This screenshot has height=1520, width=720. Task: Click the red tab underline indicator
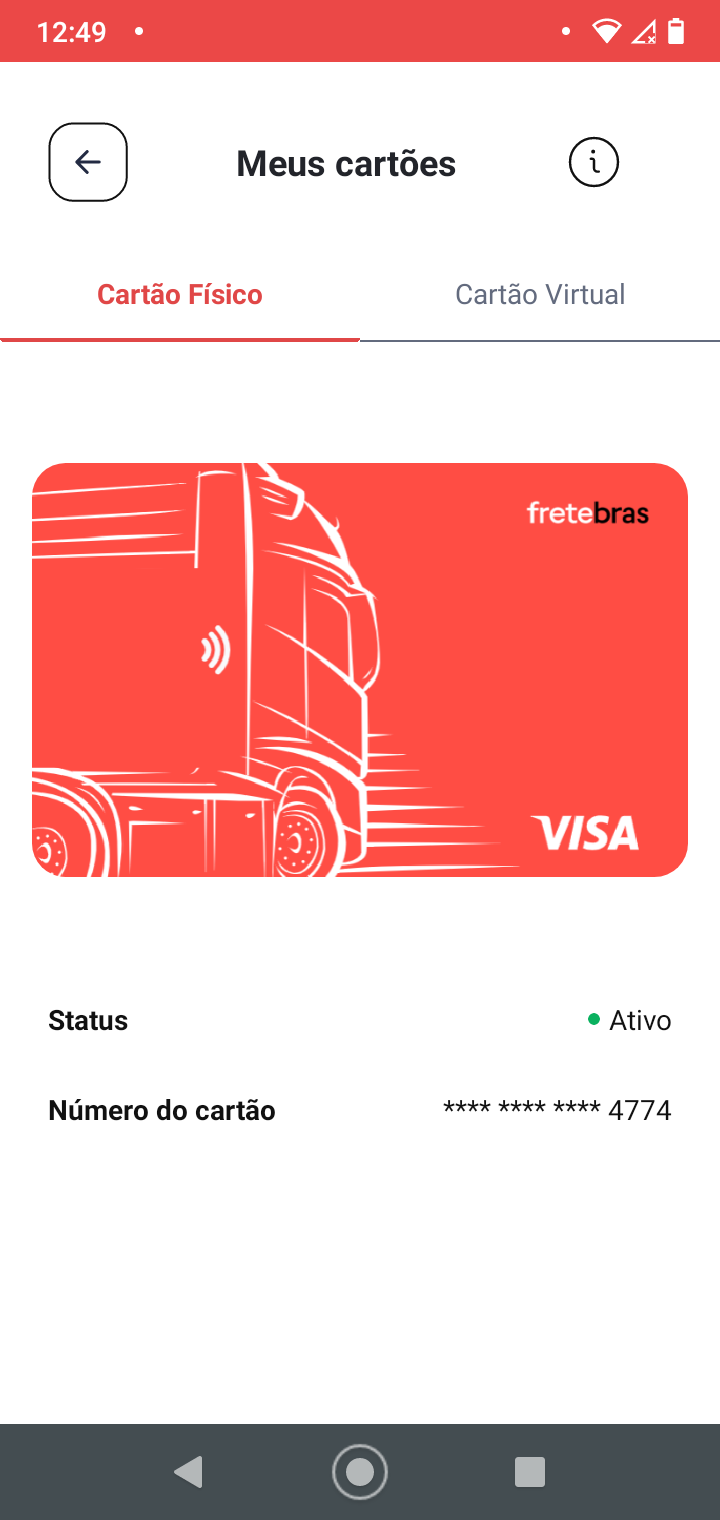(180, 340)
